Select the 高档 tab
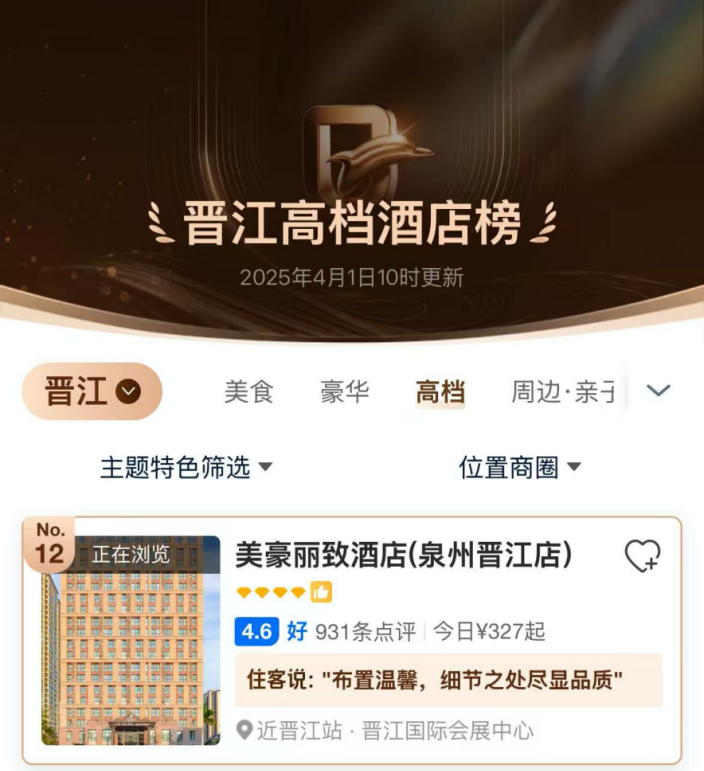 (x=440, y=391)
